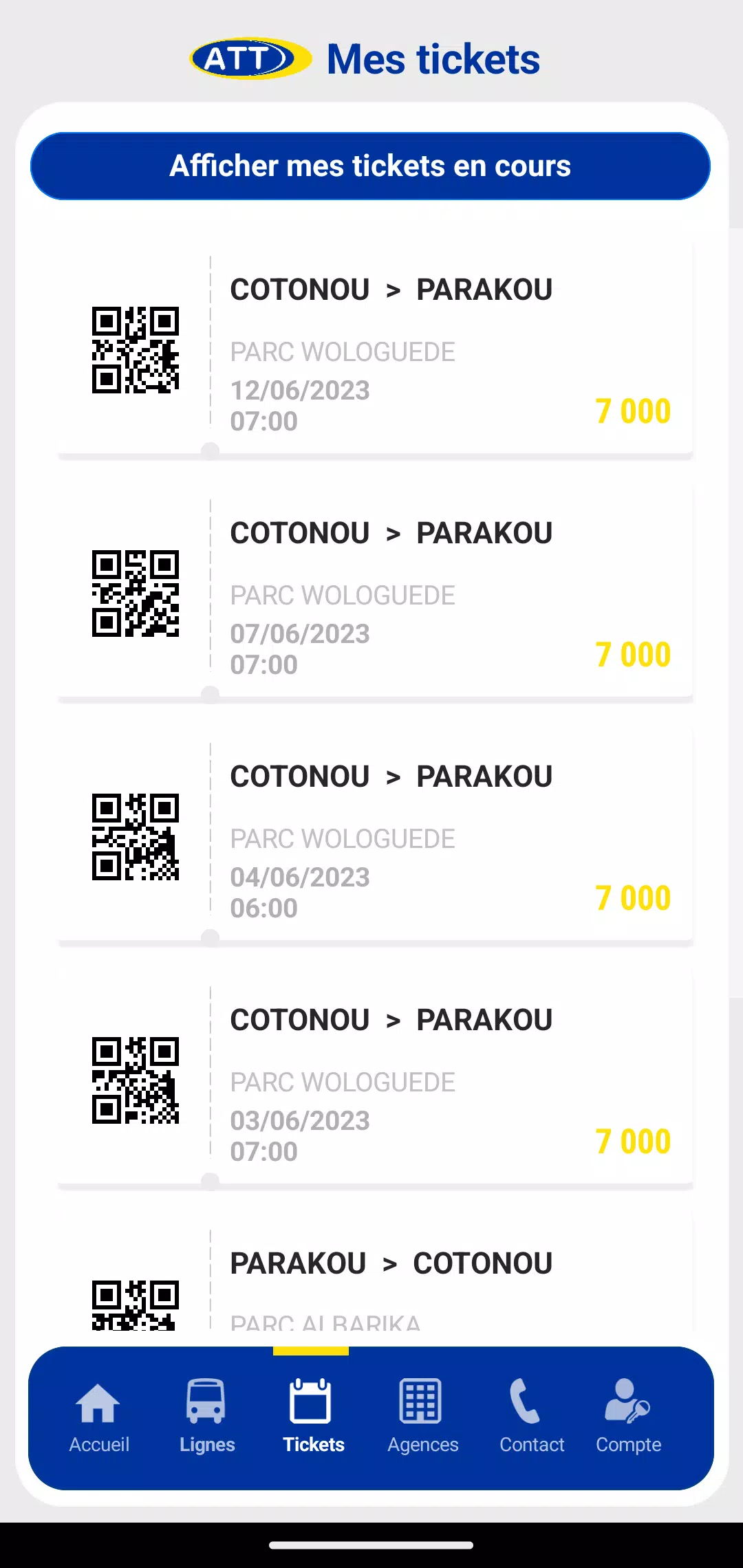This screenshot has width=743, height=1568.
Task: Switch to the Contact tab
Action: 531,1418
